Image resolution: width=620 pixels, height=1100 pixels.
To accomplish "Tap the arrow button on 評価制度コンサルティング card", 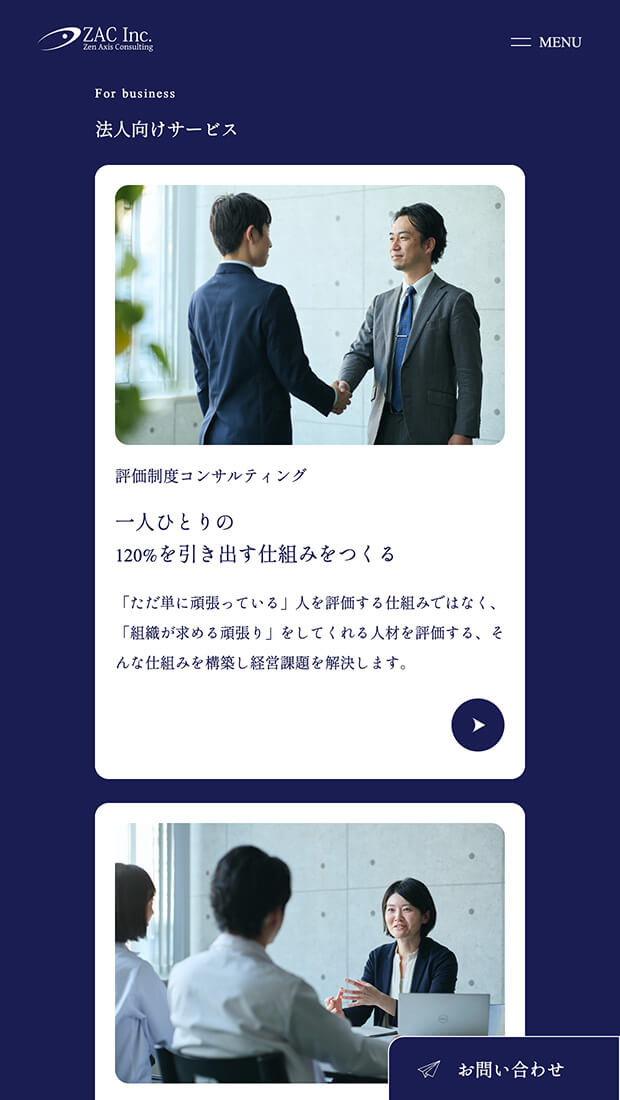I will 478,725.
